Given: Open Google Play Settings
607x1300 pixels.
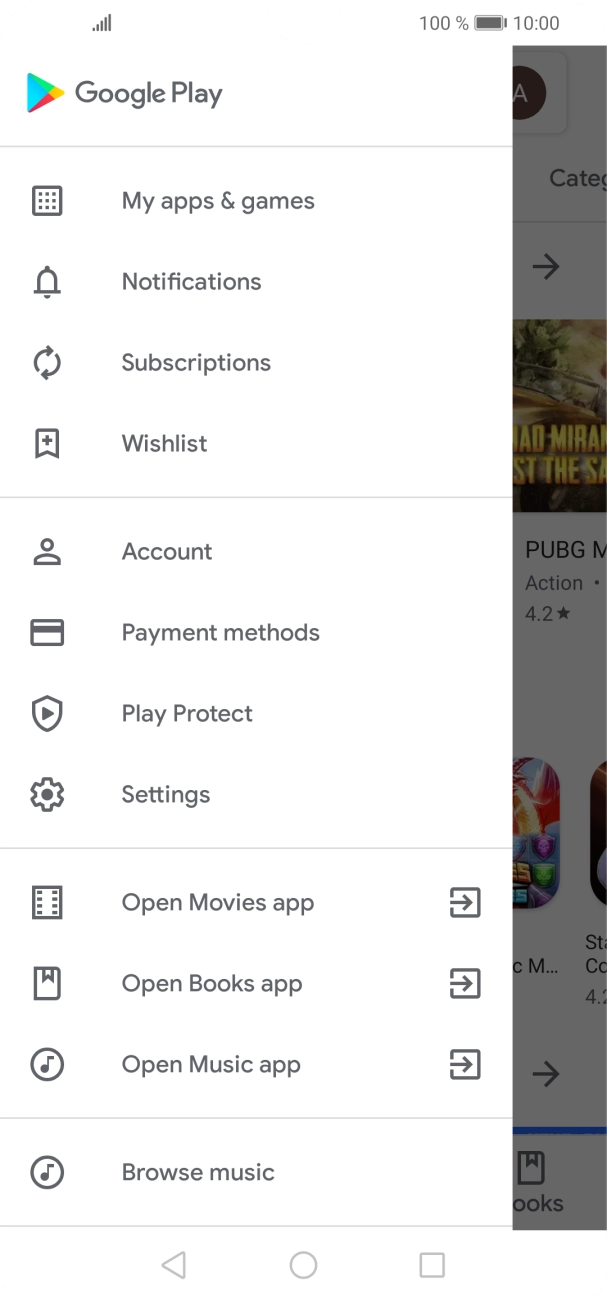Looking at the screenshot, I should [256, 795].
